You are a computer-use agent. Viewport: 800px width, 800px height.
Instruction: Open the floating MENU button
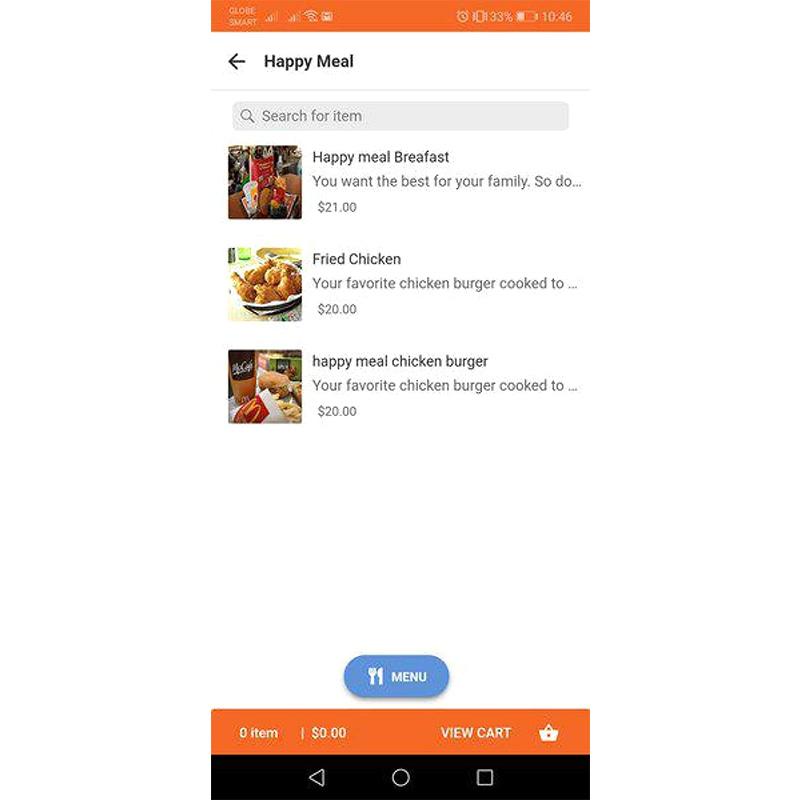pyautogui.click(x=397, y=677)
